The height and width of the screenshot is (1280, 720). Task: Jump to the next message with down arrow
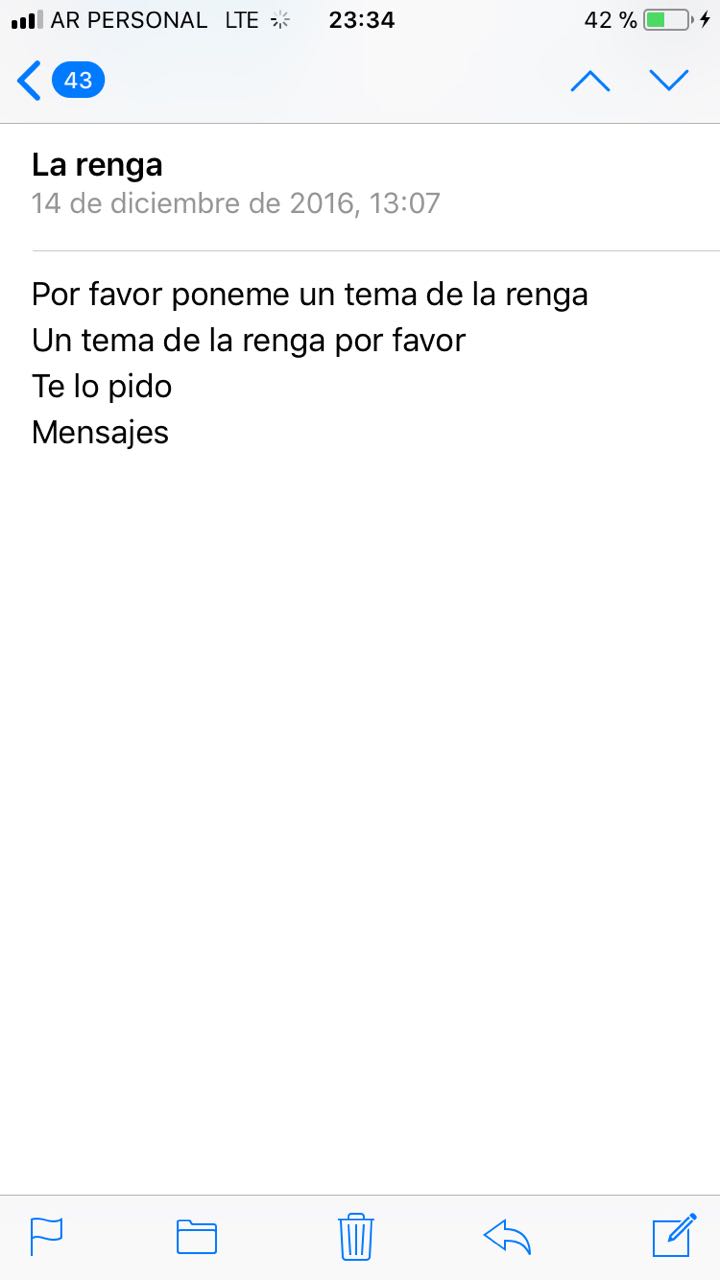[x=669, y=81]
